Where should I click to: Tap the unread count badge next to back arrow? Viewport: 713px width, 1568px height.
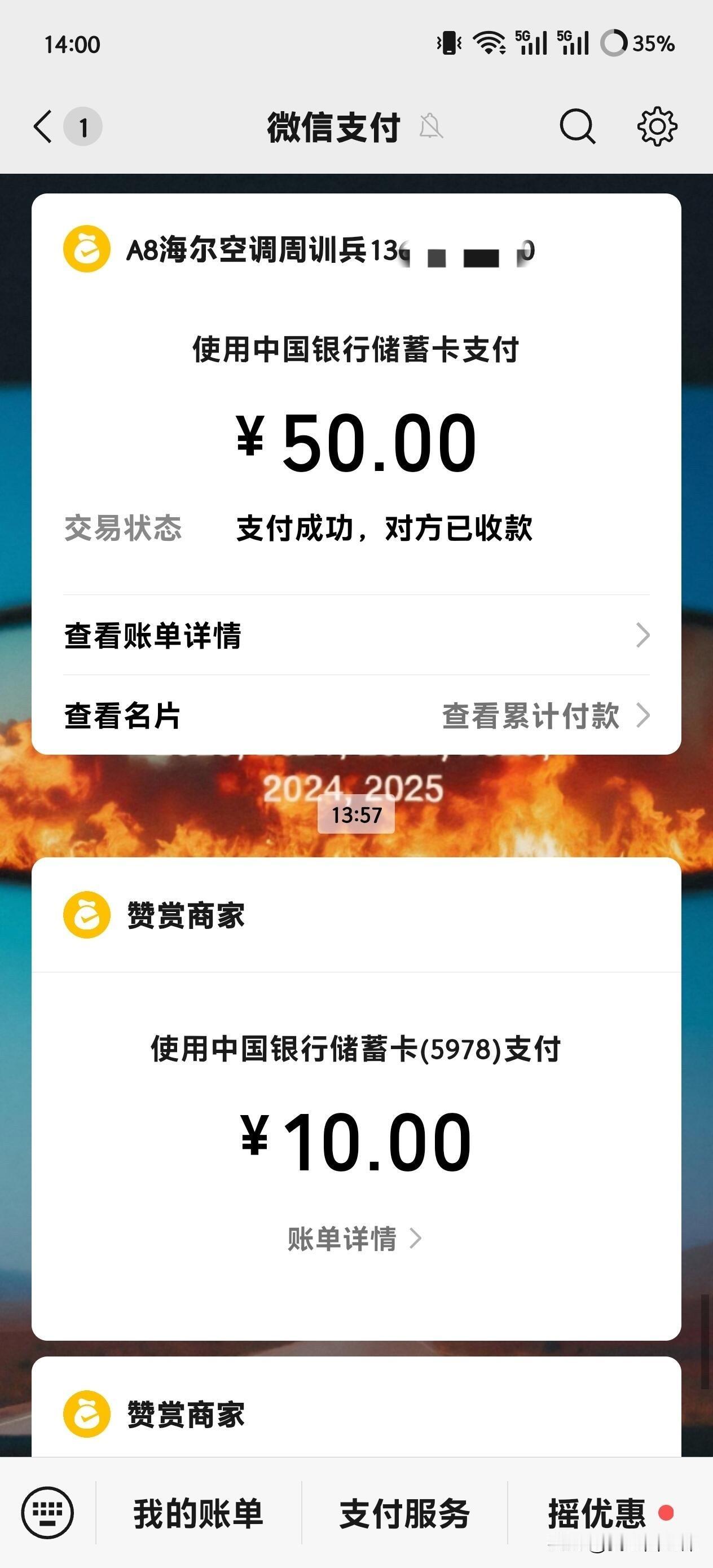click(x=83, y=127)
